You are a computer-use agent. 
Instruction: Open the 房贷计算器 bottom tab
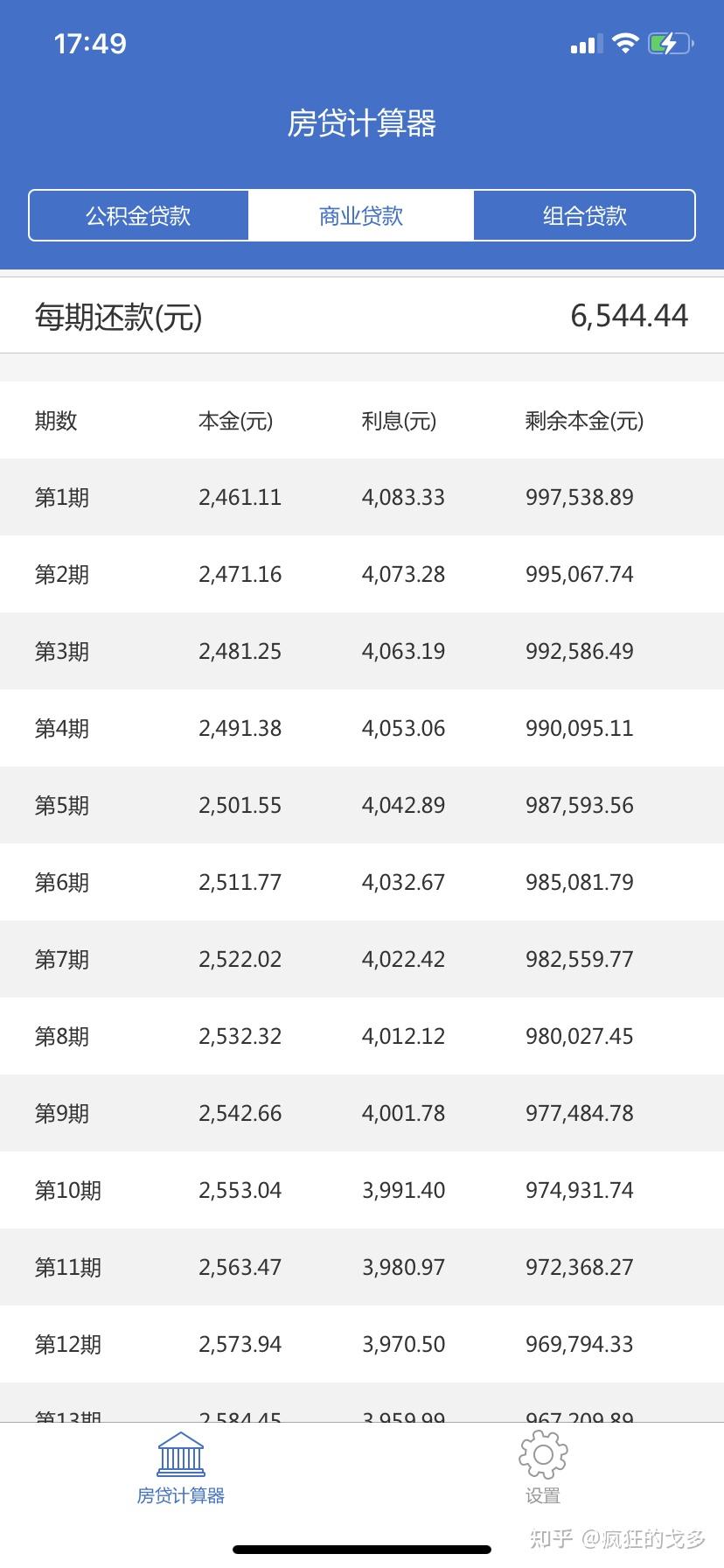[x=181, y=1468]
